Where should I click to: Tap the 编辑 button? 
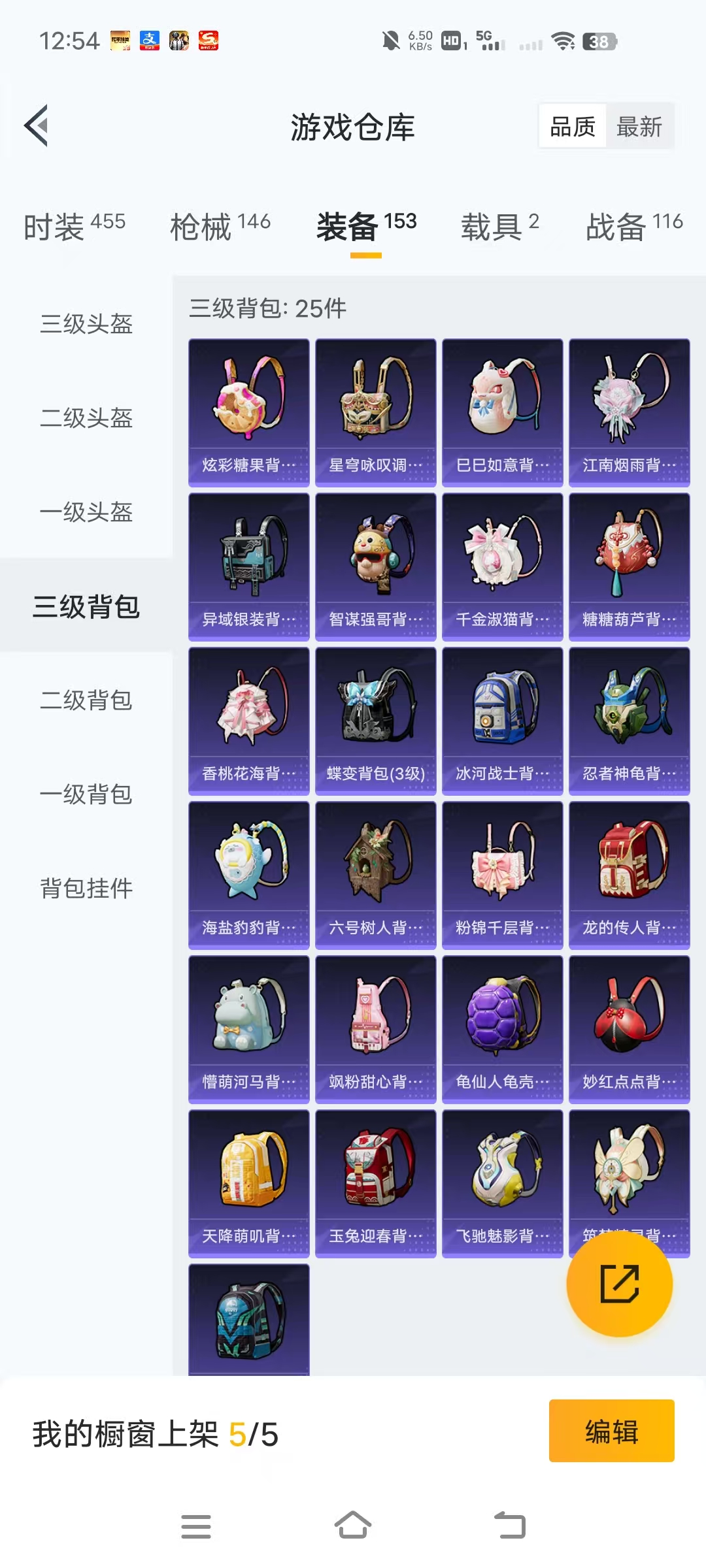pos(611,1429)
